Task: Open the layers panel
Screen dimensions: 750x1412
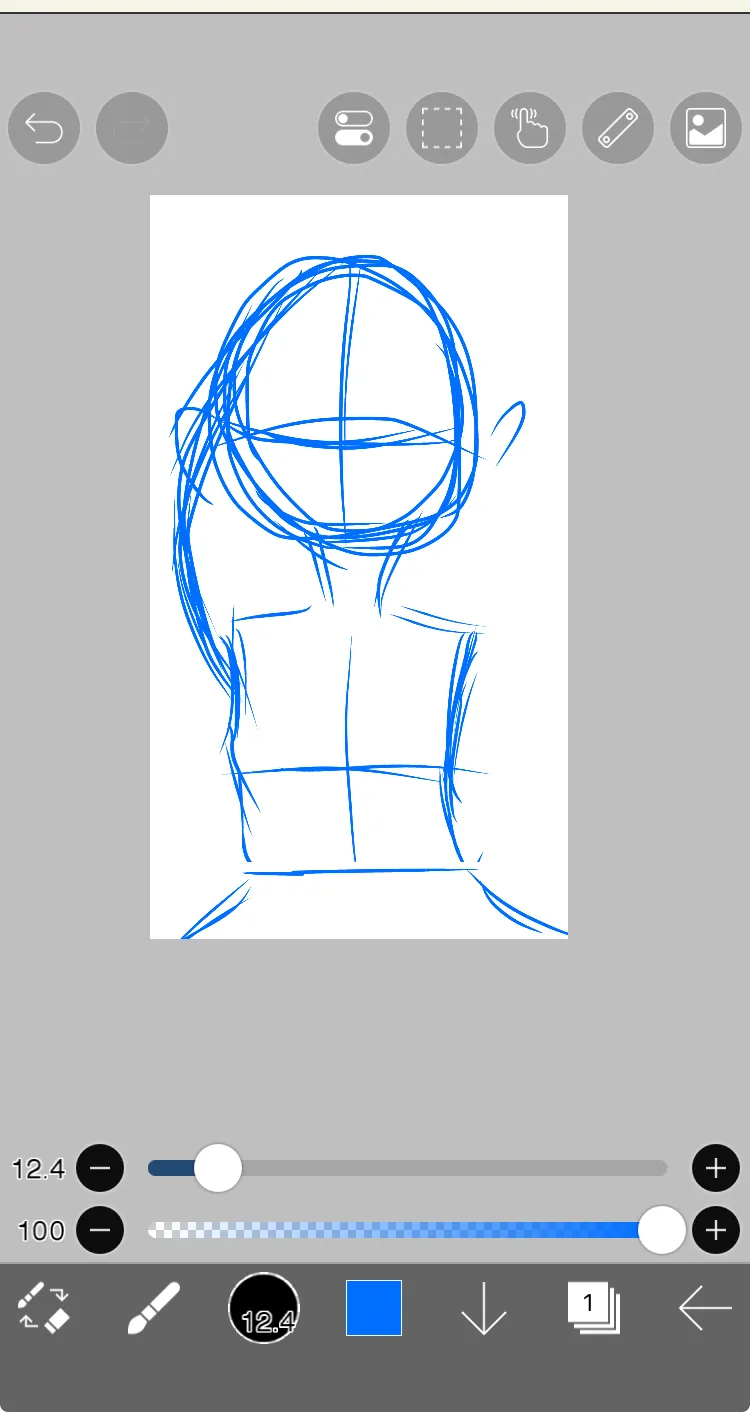Action: point(594,1308)
